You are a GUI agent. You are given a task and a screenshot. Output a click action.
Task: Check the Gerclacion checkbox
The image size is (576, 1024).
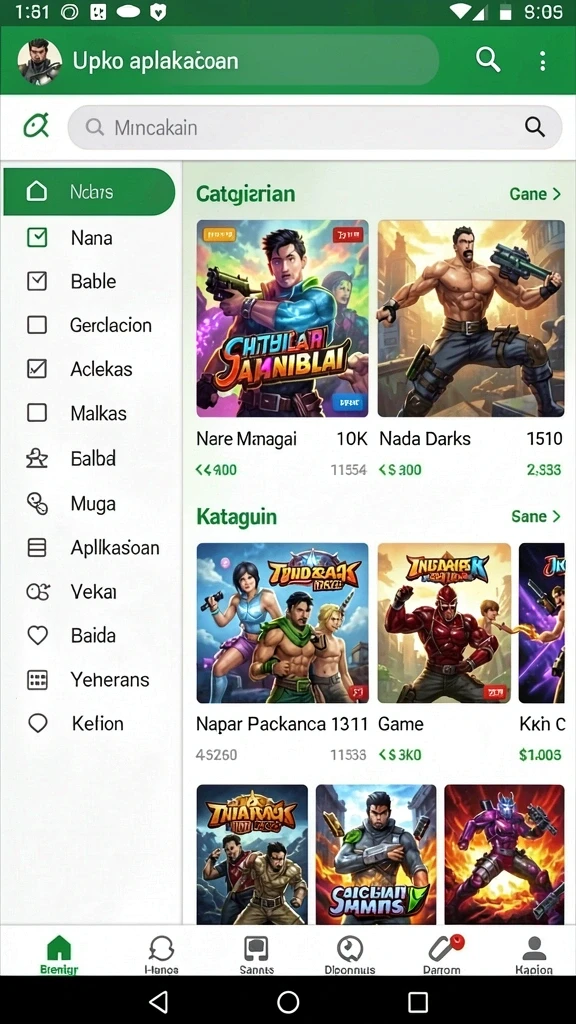click(x=37, y=325)
